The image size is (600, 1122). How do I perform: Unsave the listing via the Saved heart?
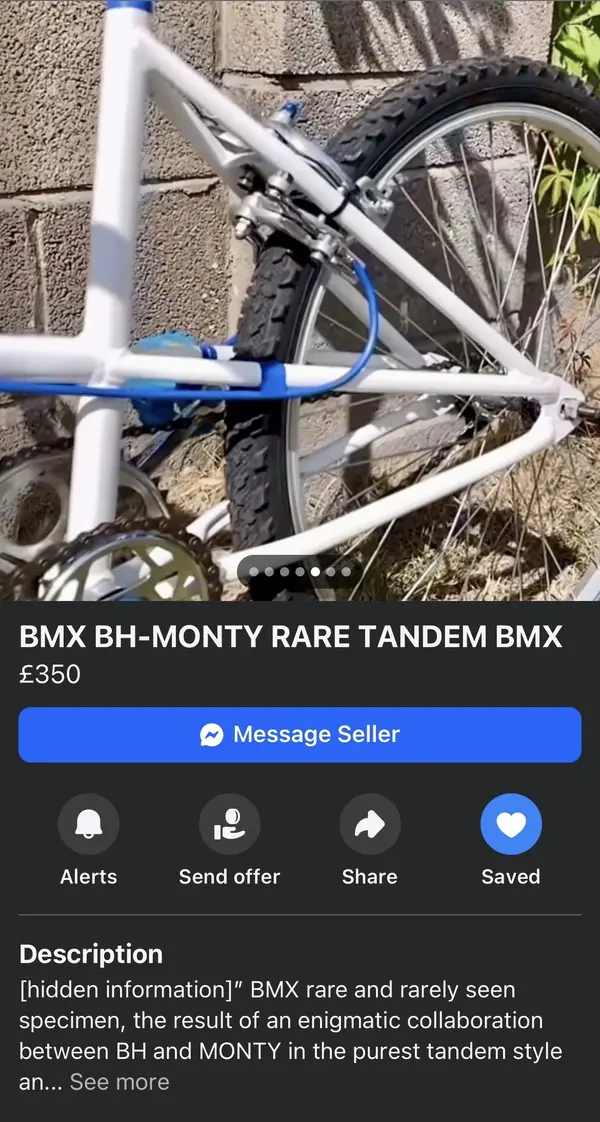click(x=511, y=825)
